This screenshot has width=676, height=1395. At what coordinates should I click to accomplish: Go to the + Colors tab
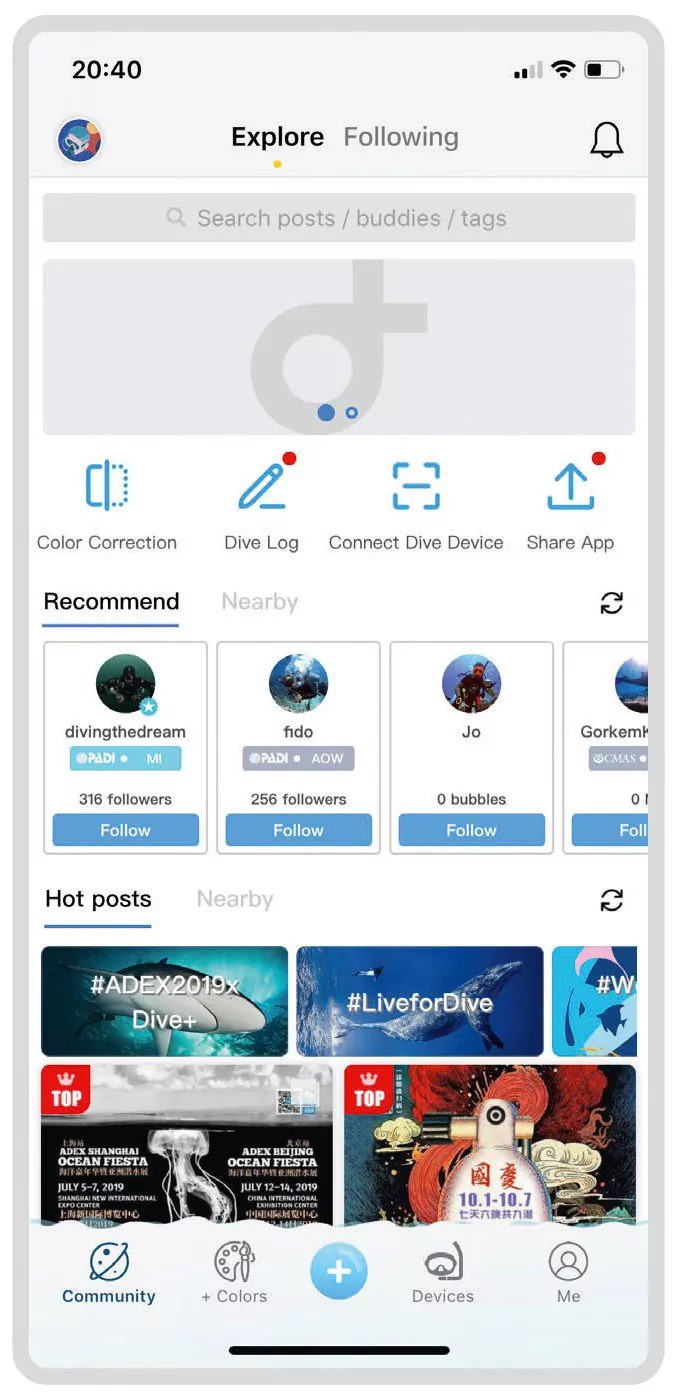(x=234, y=1273)
